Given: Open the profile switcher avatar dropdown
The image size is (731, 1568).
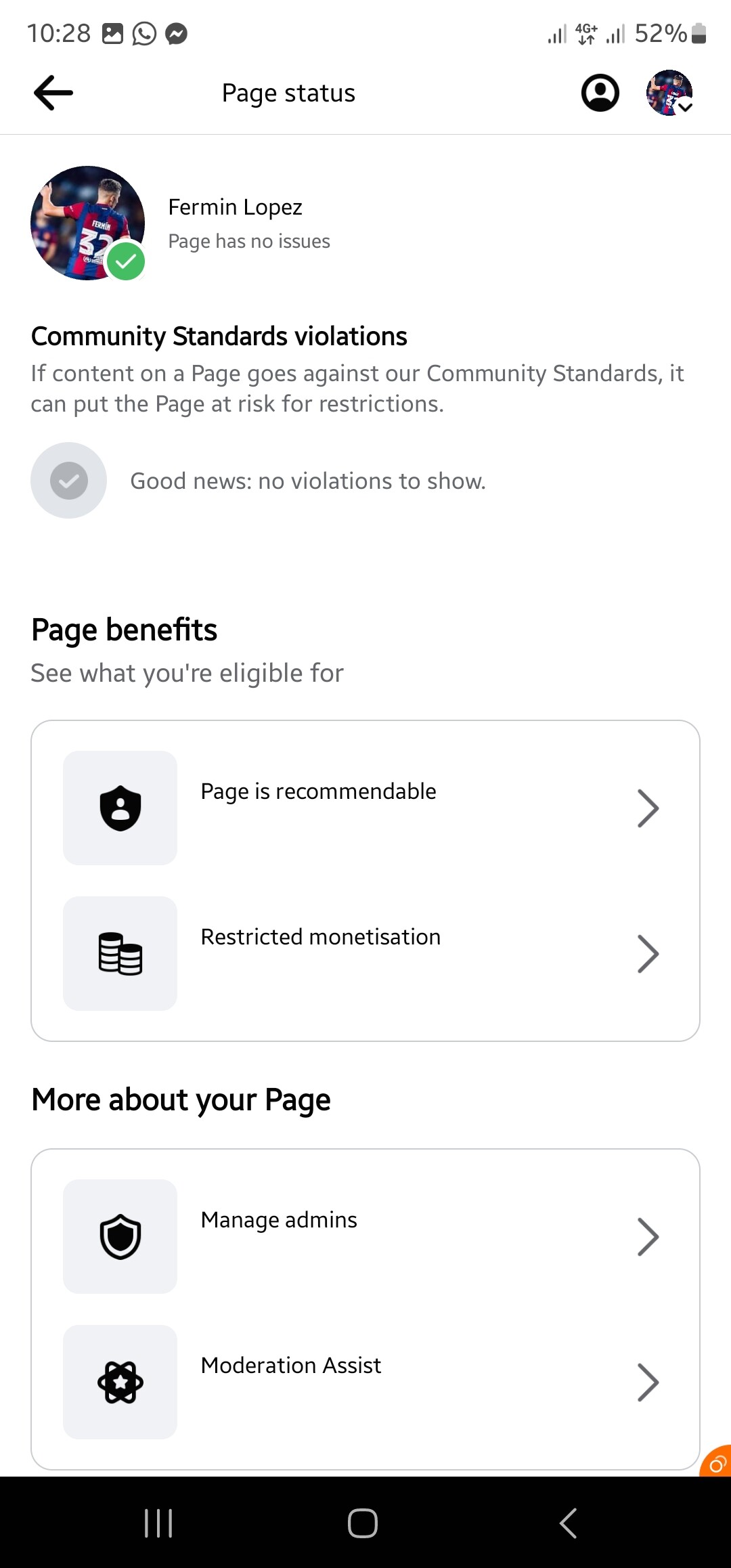Looking at the screenshot, I should [x=669, y=93].
